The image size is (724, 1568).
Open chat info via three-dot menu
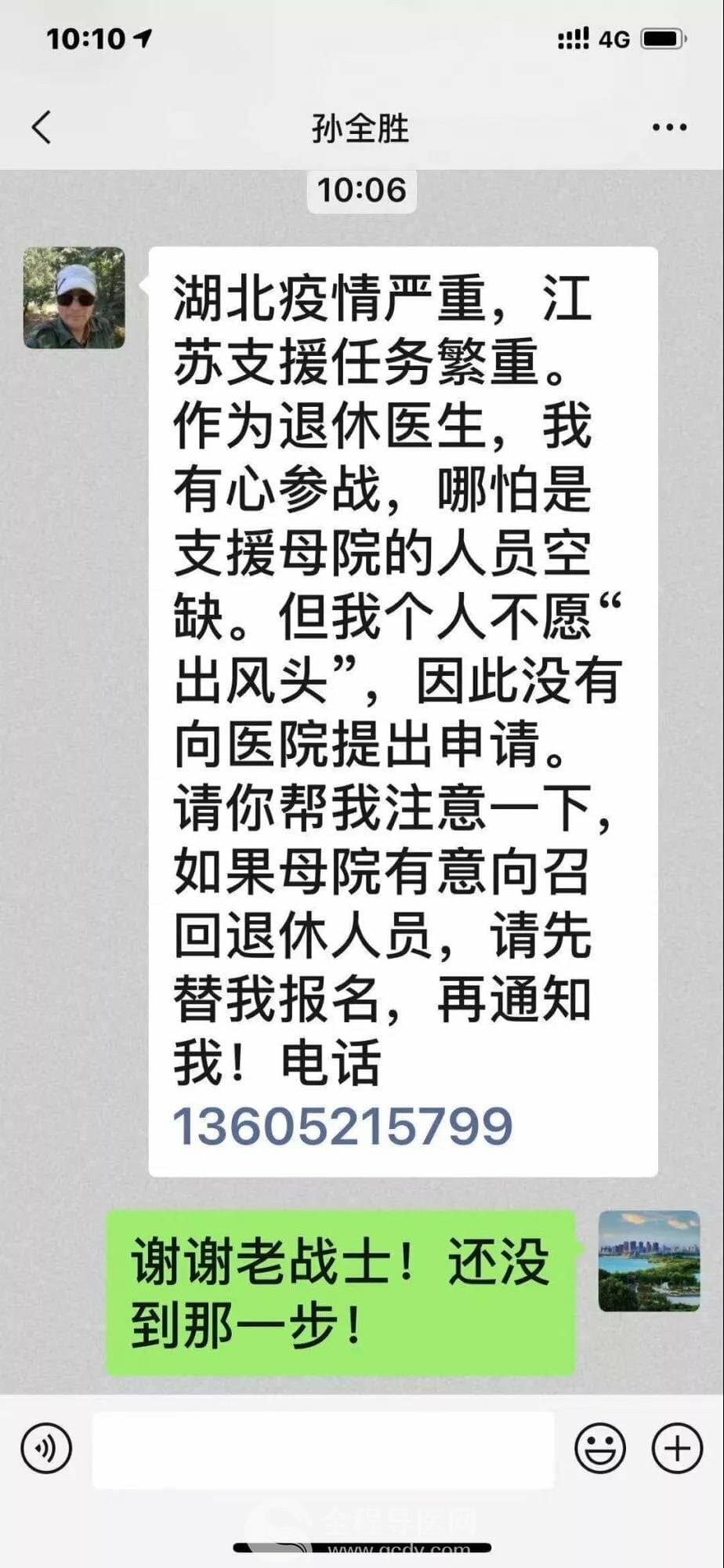(669, 128)
